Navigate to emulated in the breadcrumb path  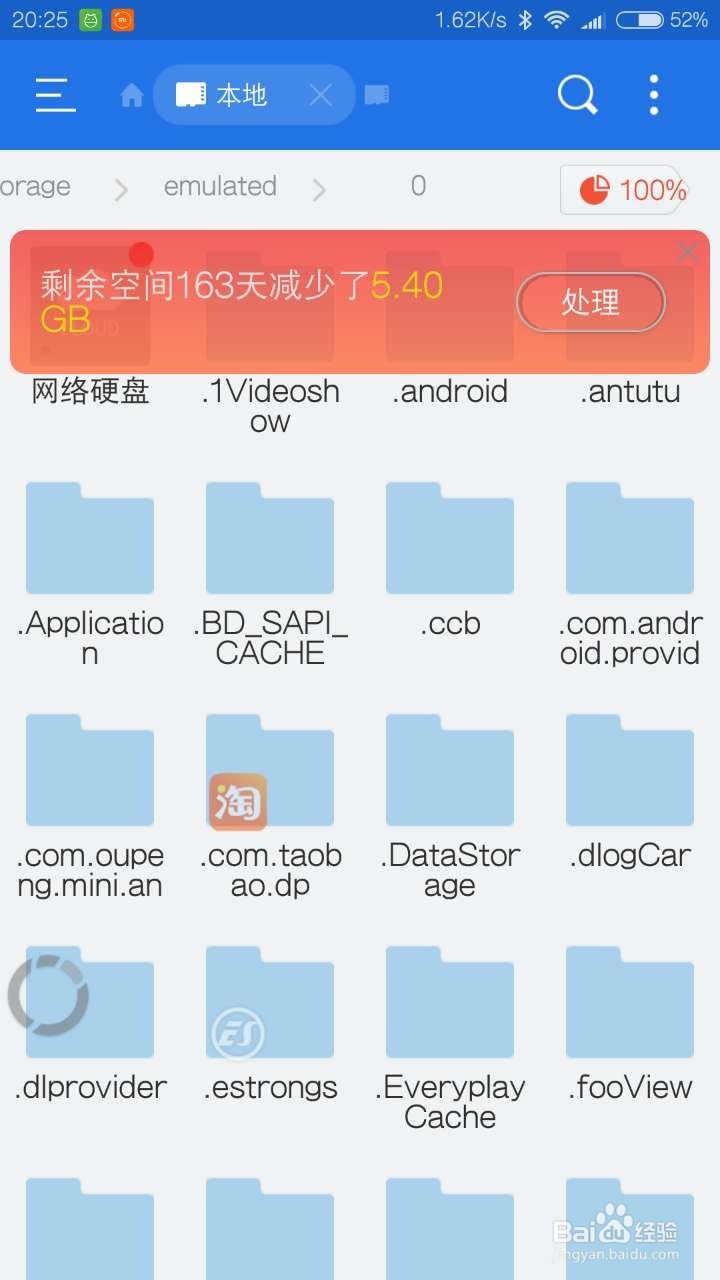point(220,186)
